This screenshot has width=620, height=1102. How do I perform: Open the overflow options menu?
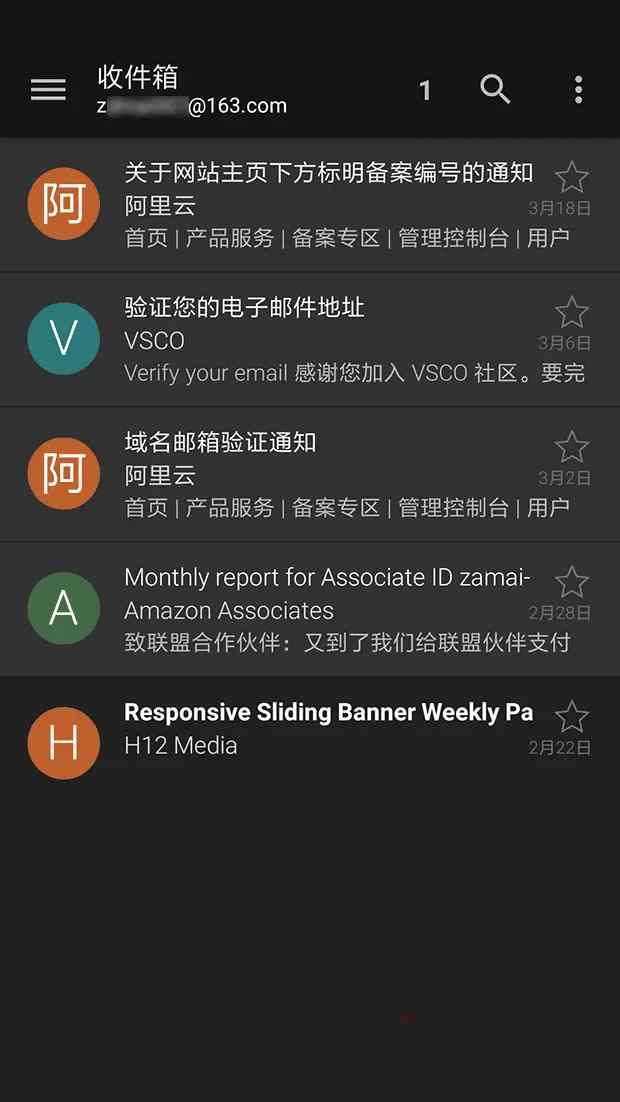tap(578, 90)
